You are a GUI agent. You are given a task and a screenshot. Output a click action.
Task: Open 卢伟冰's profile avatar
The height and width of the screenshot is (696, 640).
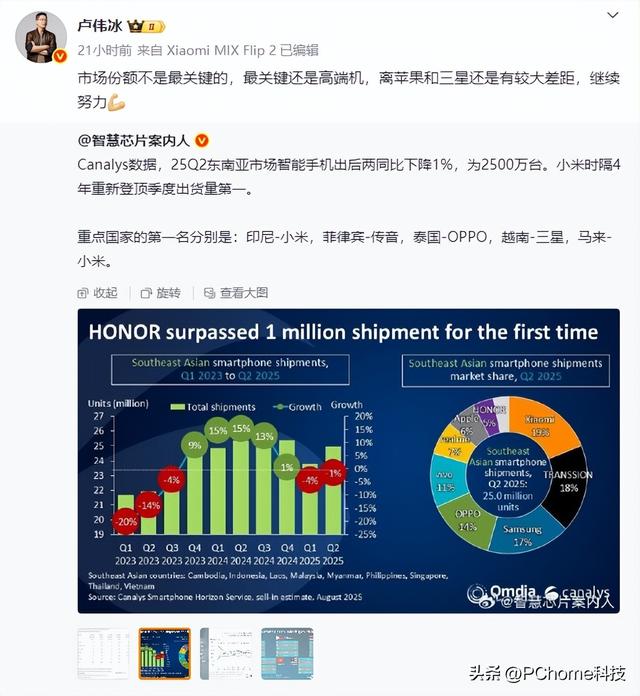point(40,39)
